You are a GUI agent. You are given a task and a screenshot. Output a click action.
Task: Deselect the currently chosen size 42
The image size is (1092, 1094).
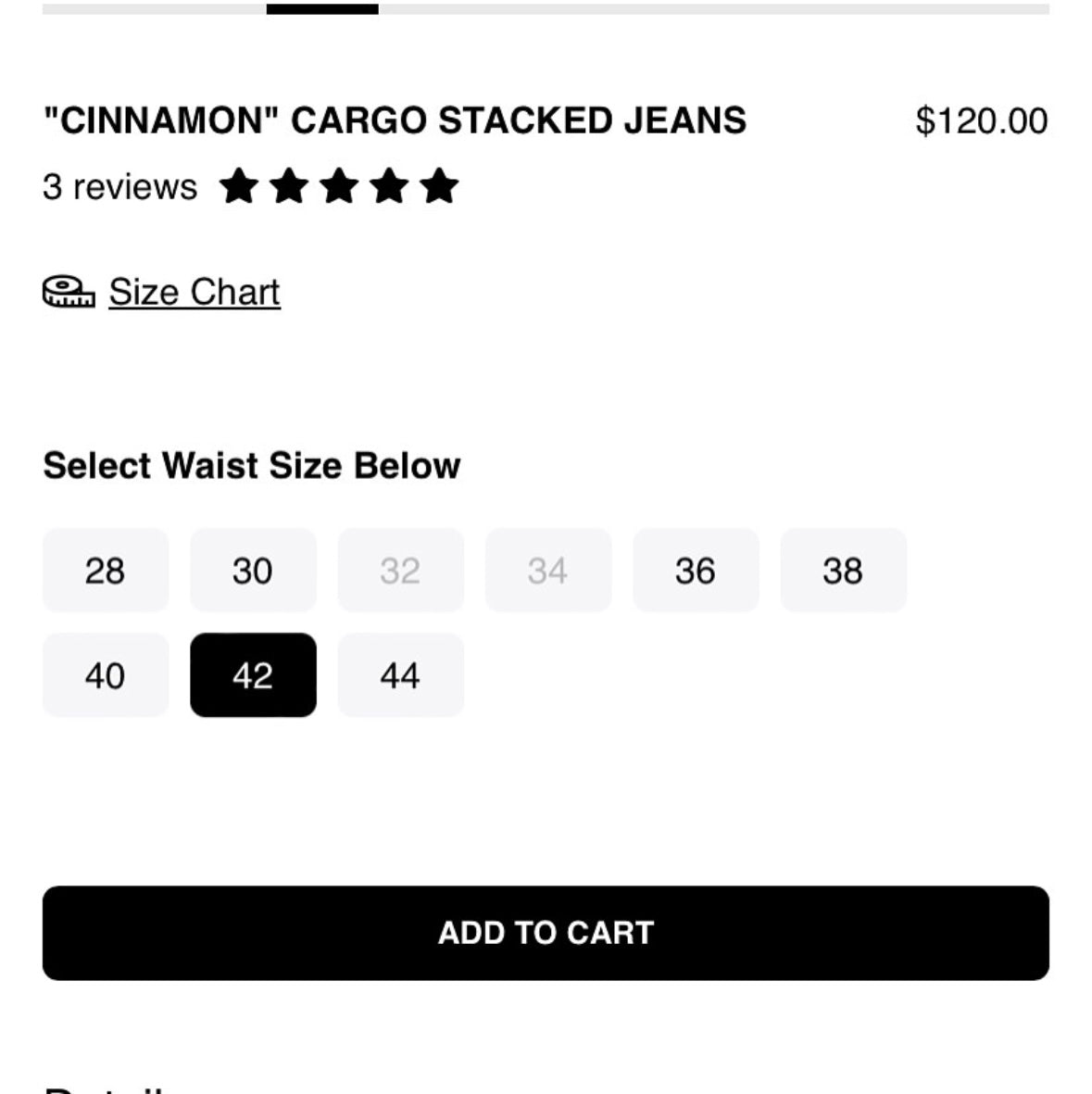click(253, 675)
